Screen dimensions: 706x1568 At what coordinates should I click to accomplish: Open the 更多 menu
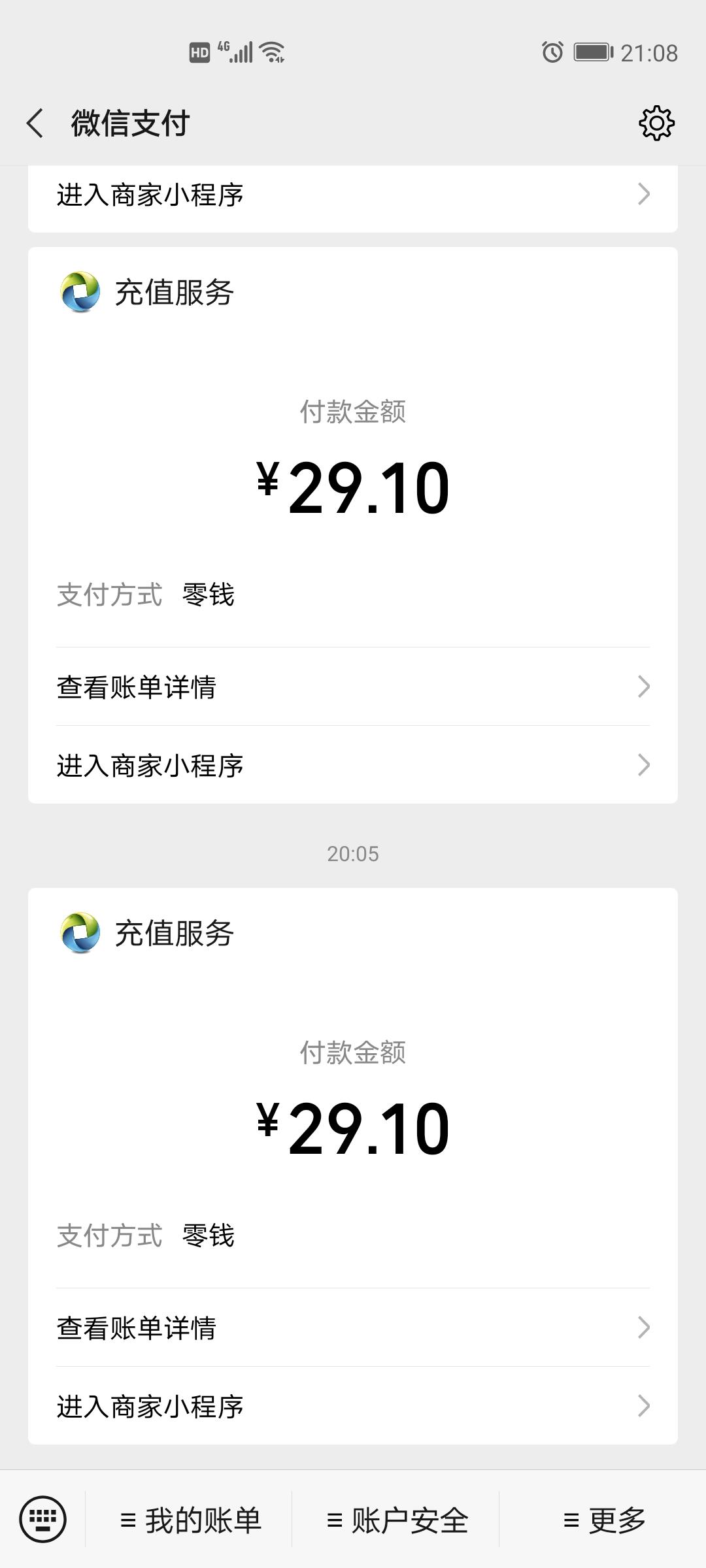[603, 1520]
